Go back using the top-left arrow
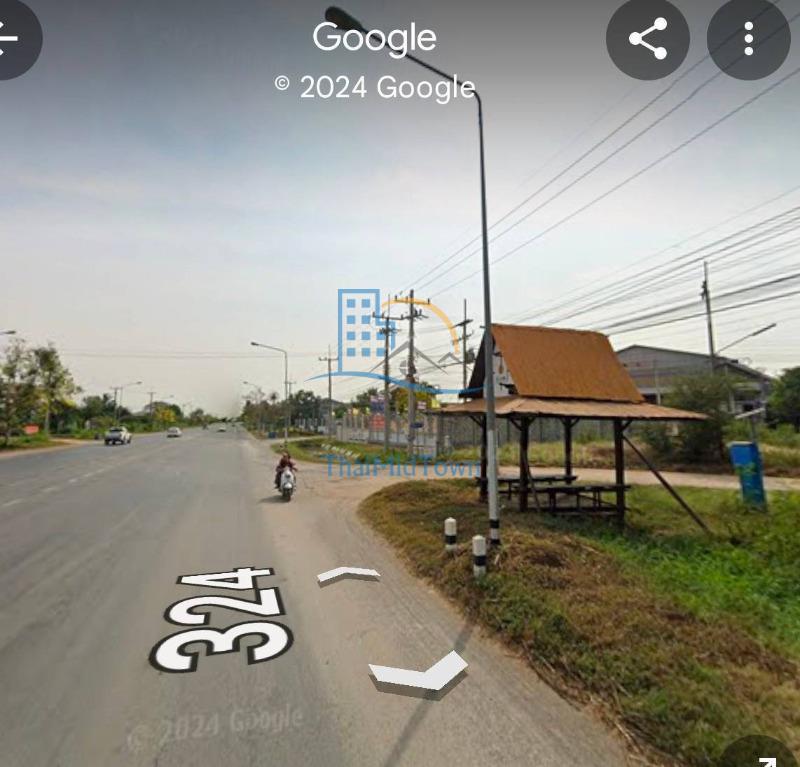The image size is (800, 767). pos(10,38)
